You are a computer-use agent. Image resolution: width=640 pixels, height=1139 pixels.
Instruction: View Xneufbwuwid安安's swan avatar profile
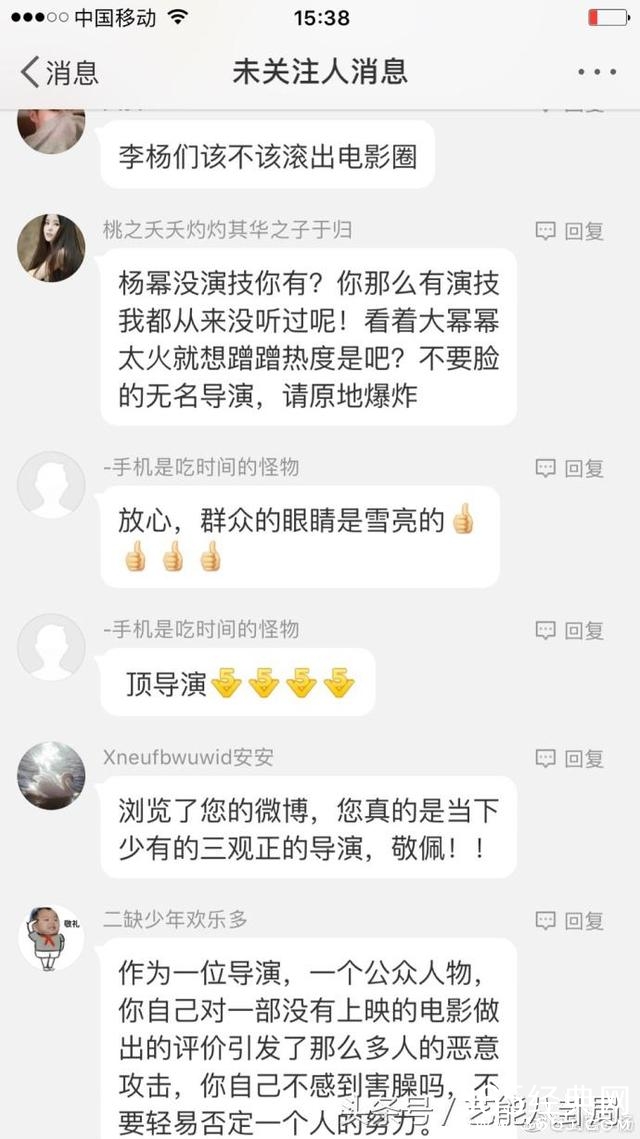[x=51, y=775]
